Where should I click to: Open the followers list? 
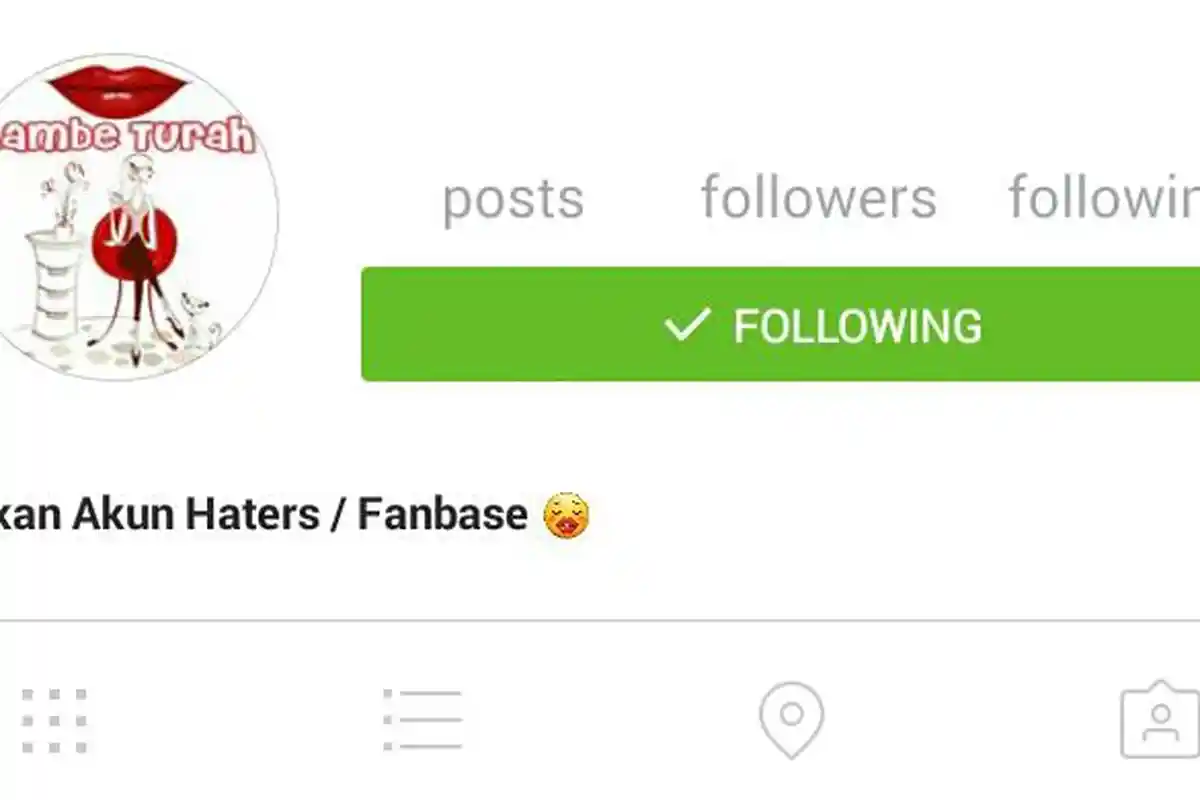coord(818,198)
